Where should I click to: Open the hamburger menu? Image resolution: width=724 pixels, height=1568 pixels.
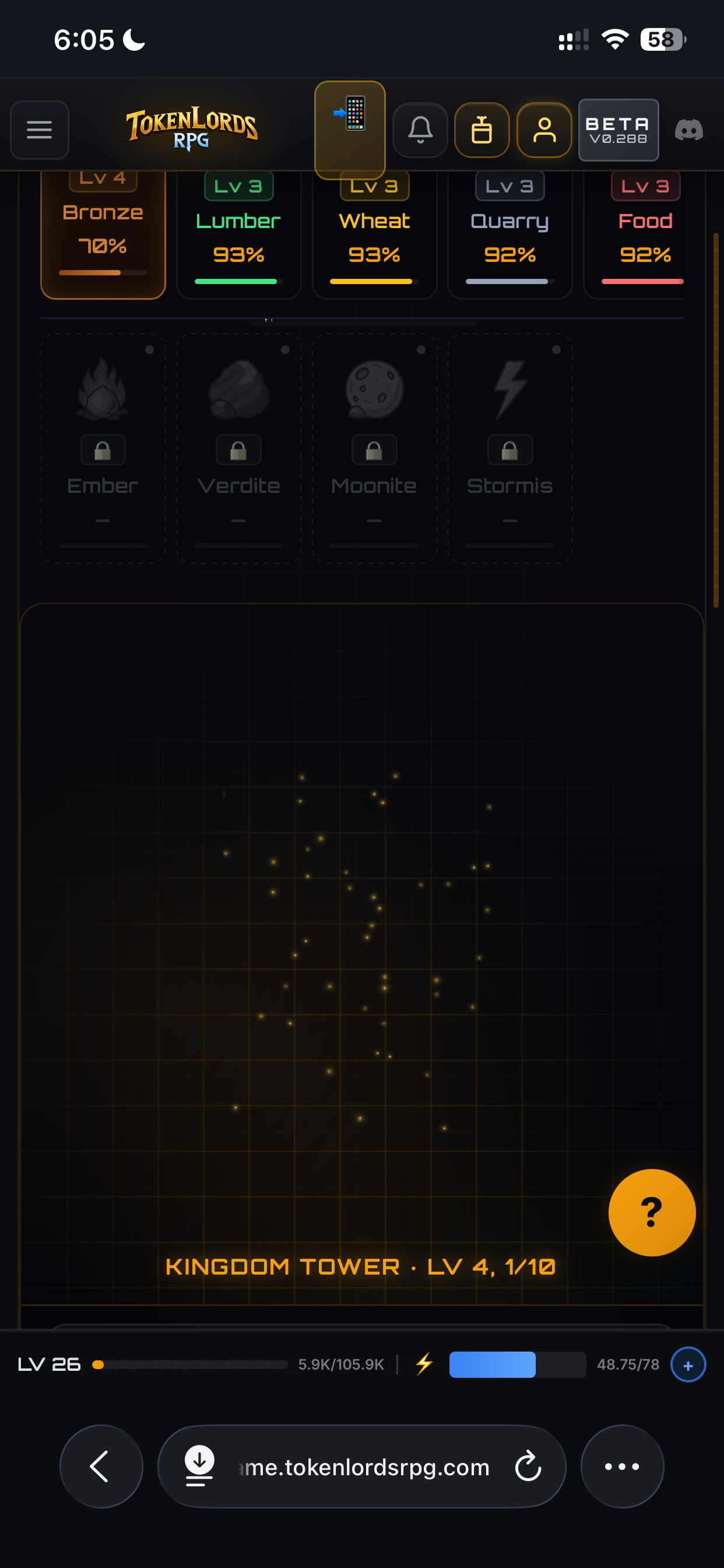point(40,129)
